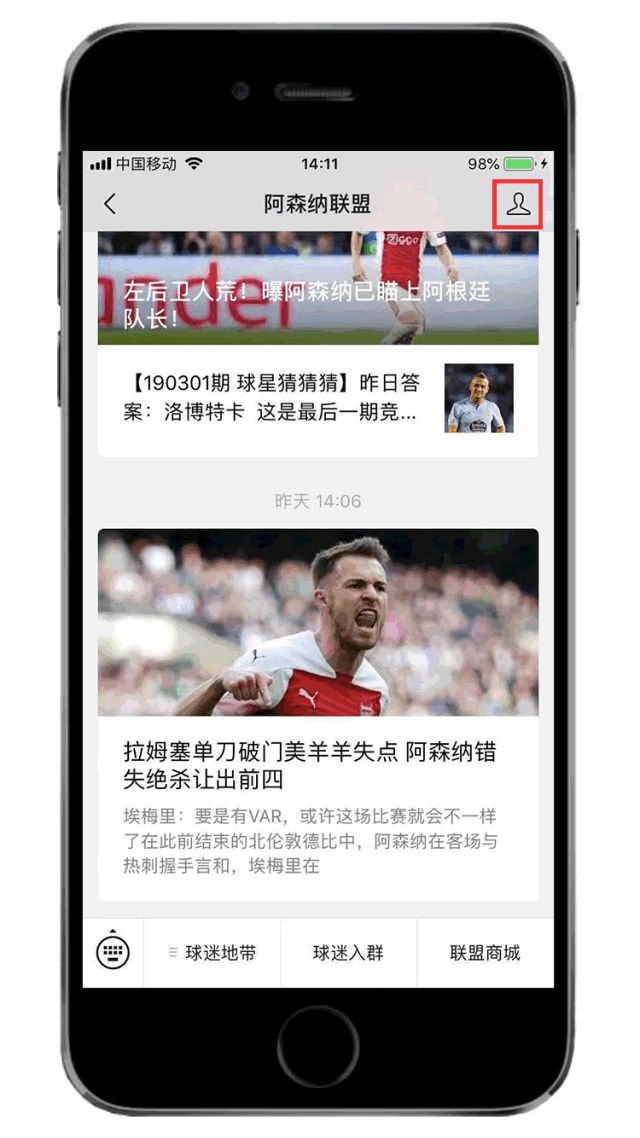Expand the 球迷地带 menu
640x1138 pixels.
pyautogui.click(x=212, y=953)
